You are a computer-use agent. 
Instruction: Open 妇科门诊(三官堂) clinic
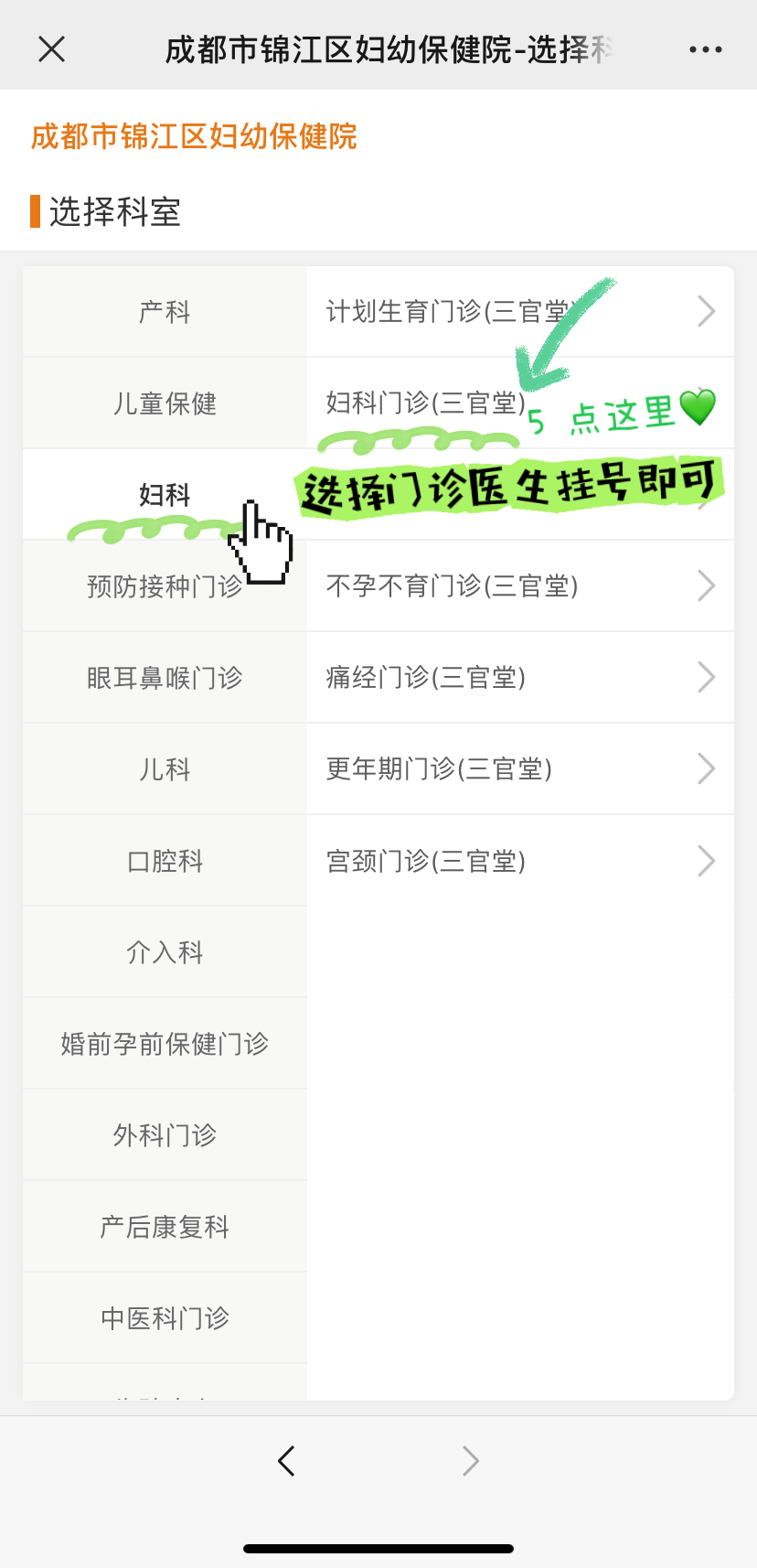point(426,403)
